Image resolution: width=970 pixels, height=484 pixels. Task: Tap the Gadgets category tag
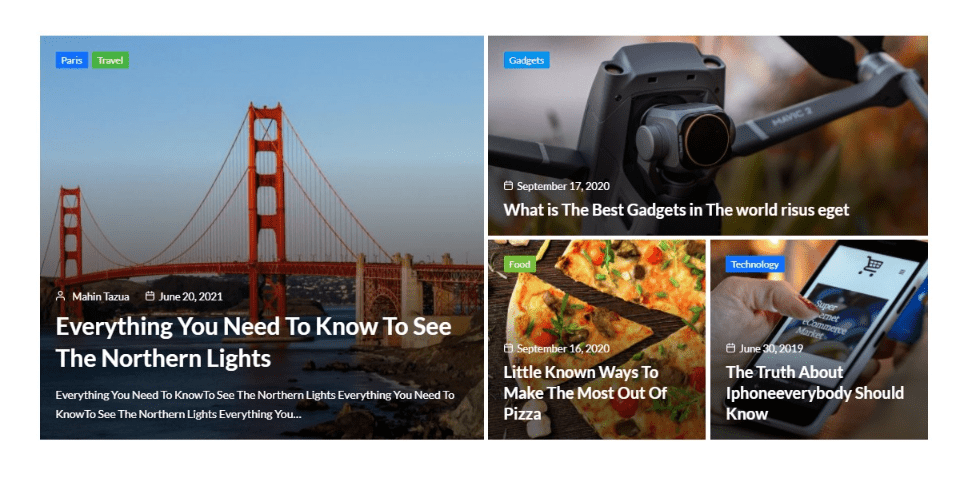pyautogui.click(x=526, y=60)
